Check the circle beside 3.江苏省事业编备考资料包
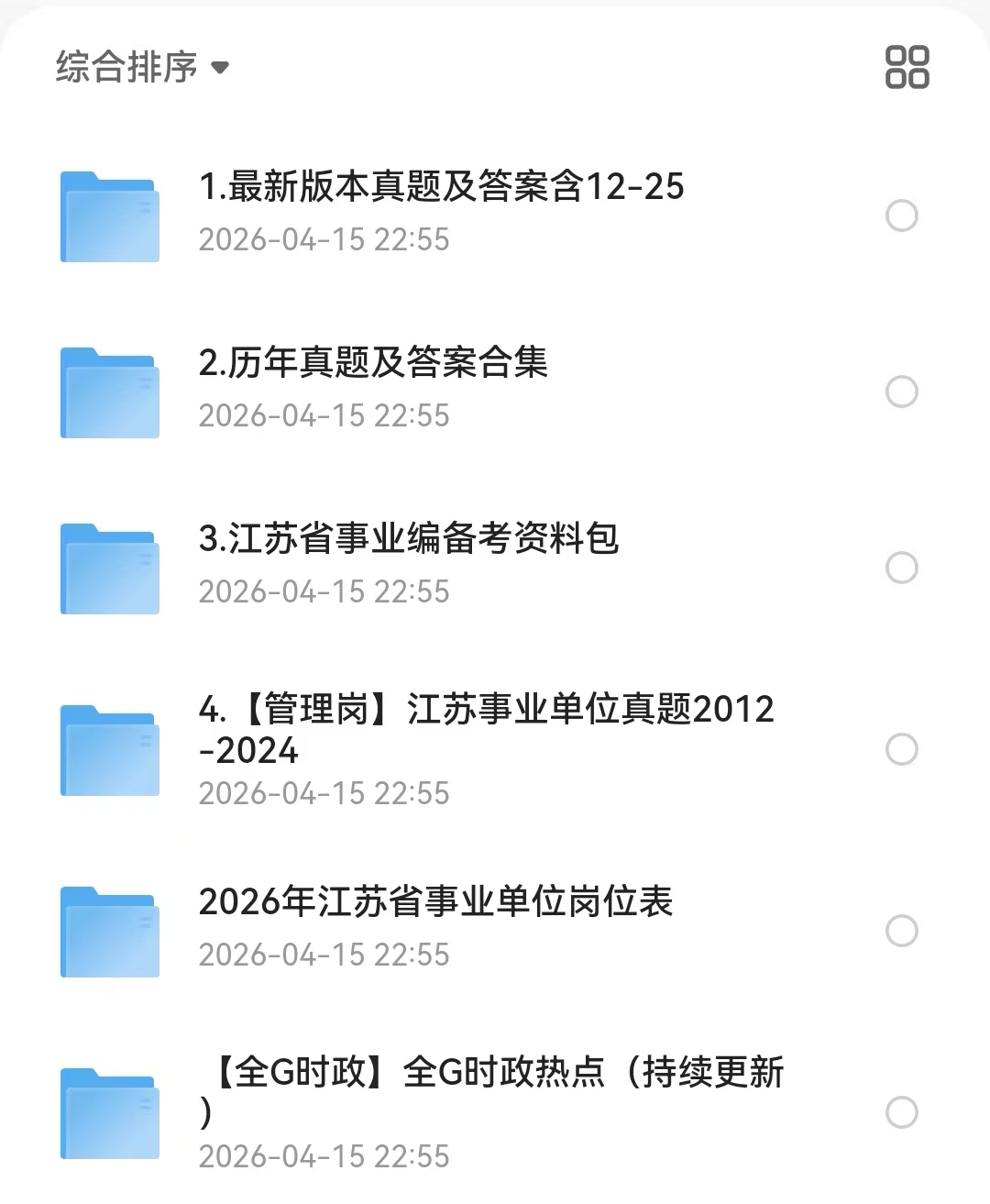 coord(902,569)
